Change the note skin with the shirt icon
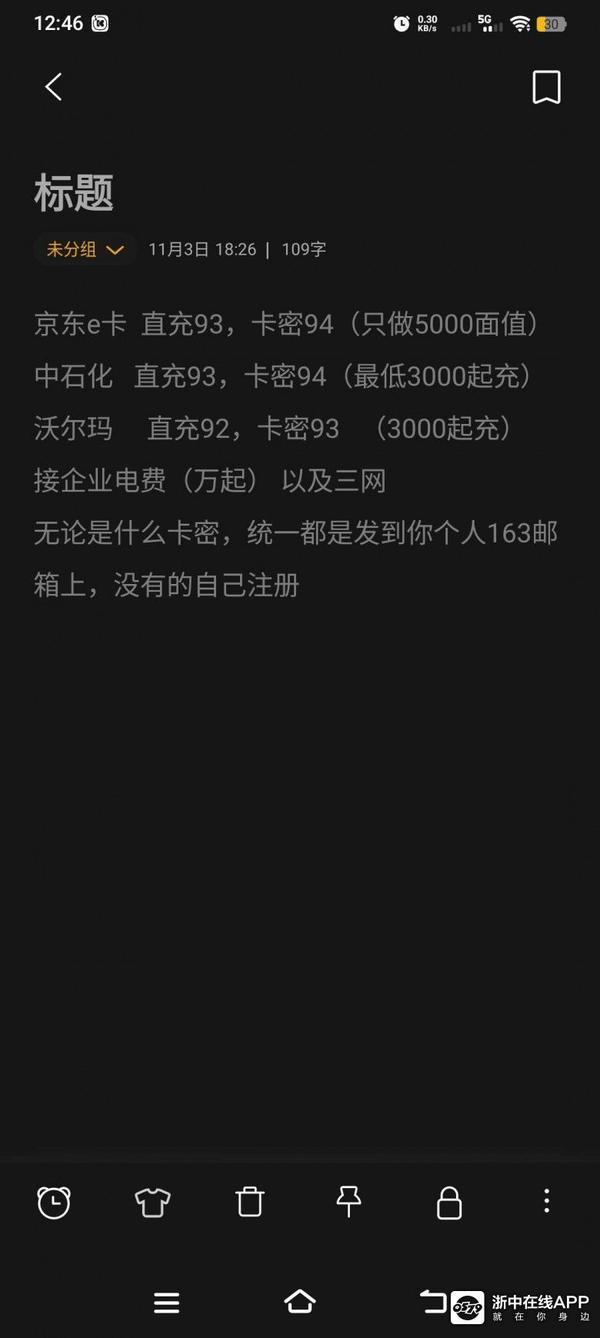 (152, 1202)
